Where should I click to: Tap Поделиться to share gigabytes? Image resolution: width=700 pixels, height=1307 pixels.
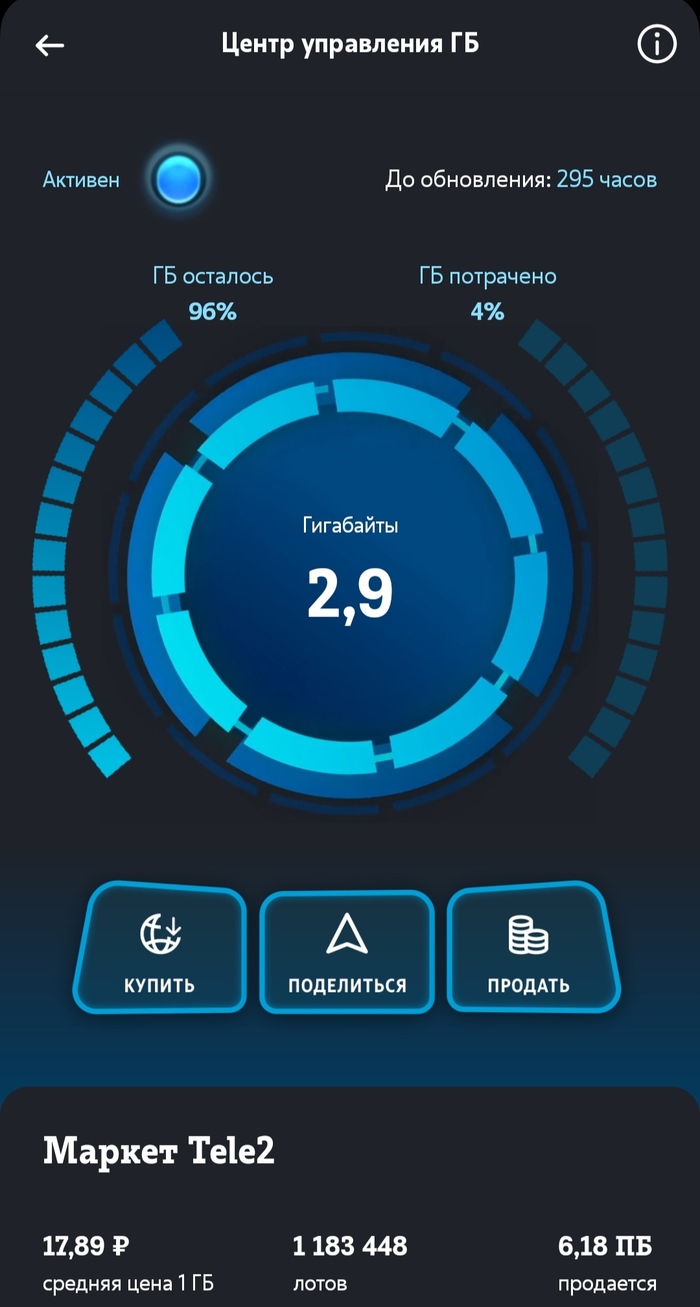point(347,950)
